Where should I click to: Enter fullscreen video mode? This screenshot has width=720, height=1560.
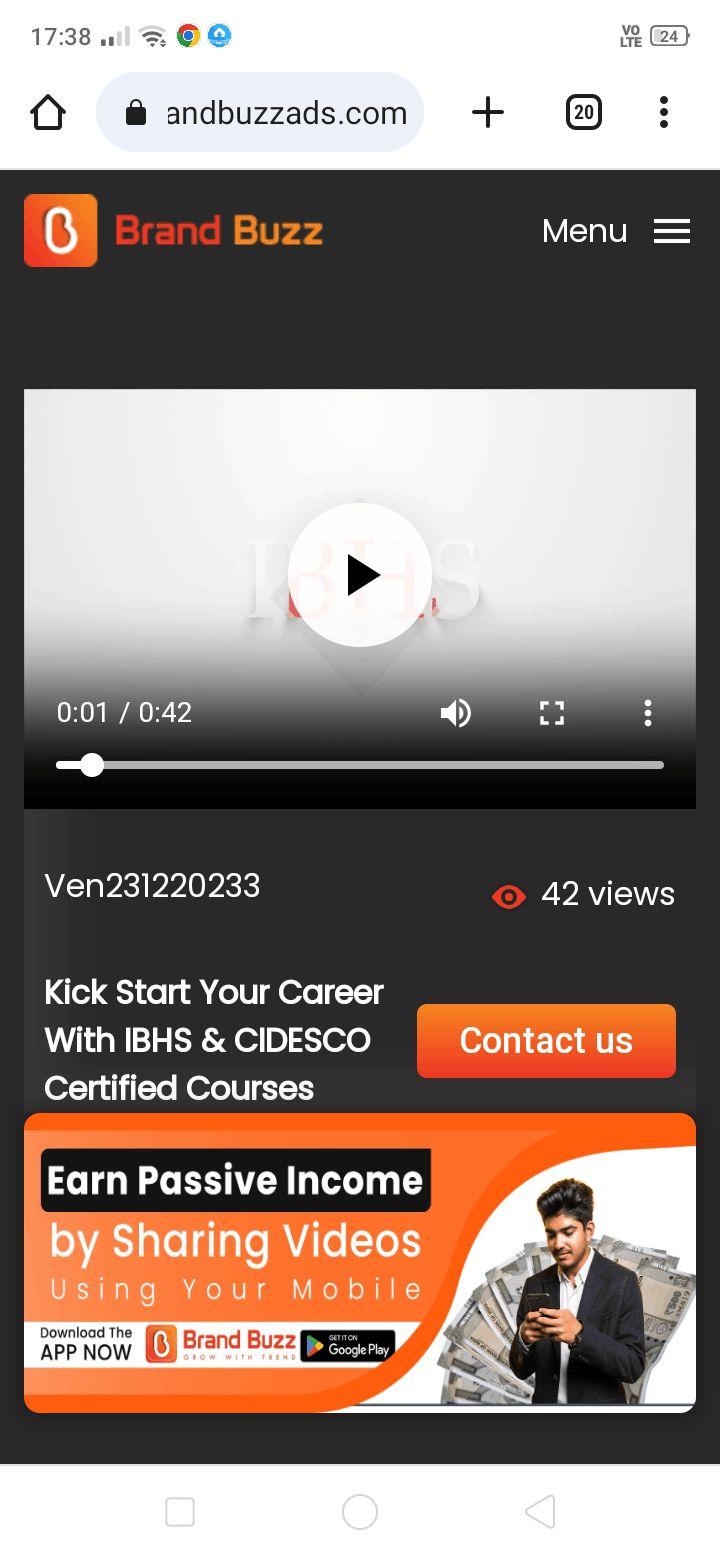pos(552,713)
